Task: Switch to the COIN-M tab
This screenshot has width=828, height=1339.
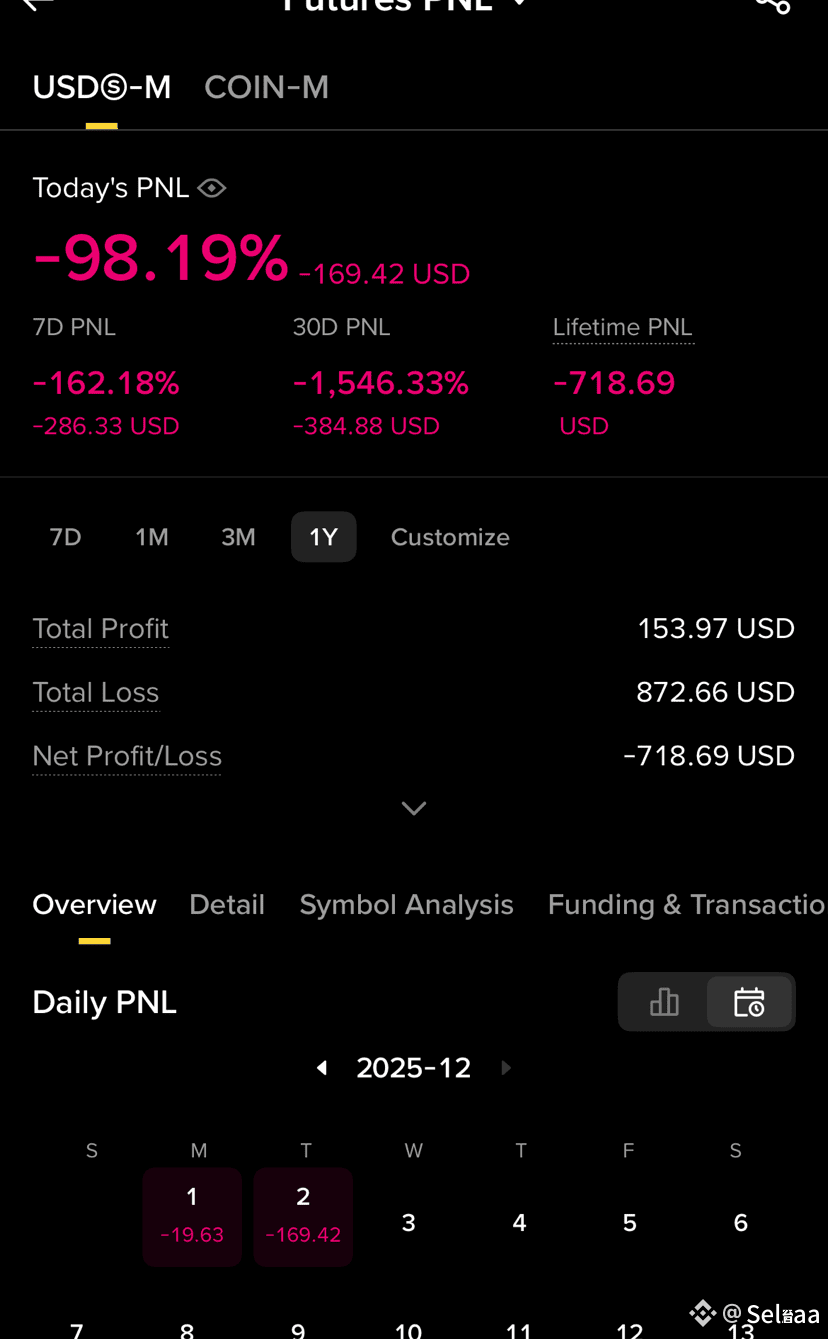Action: click(x=266, y=88)
